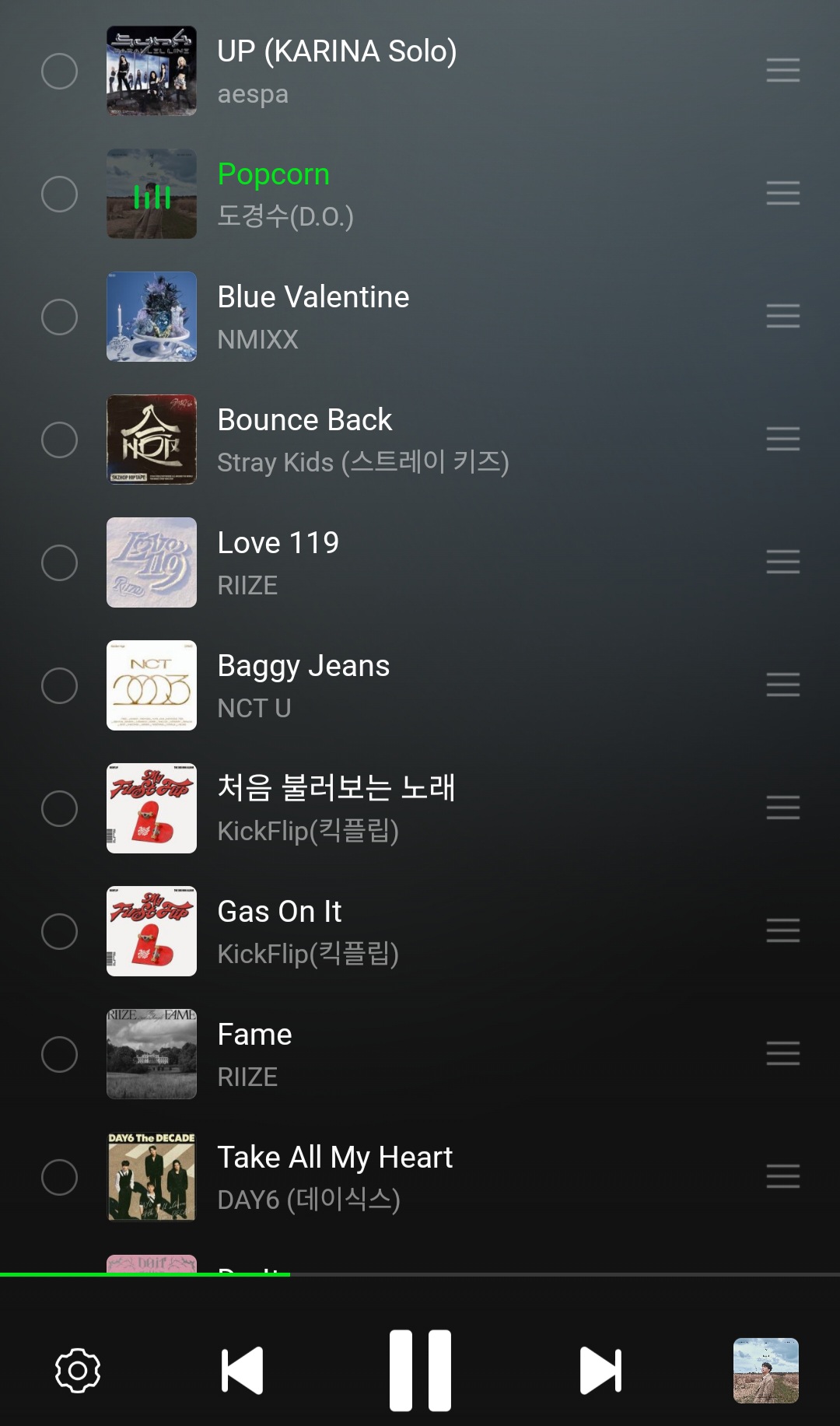Open the now playing album cover
The image size is (840, 1426).
tap(765, 1370)
